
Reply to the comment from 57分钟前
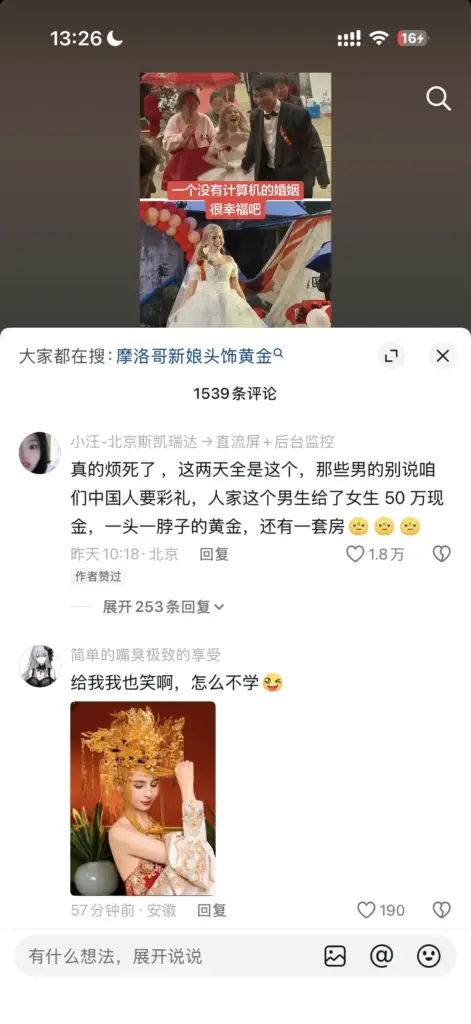(212, 910)
